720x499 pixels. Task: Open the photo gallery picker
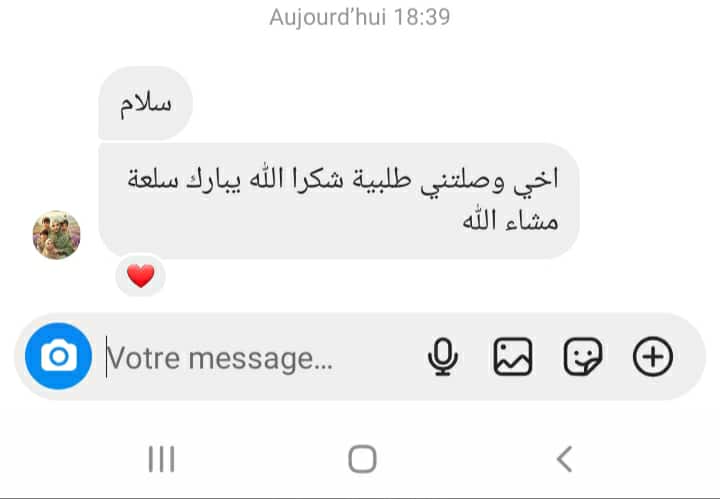[x=513, y=357]
